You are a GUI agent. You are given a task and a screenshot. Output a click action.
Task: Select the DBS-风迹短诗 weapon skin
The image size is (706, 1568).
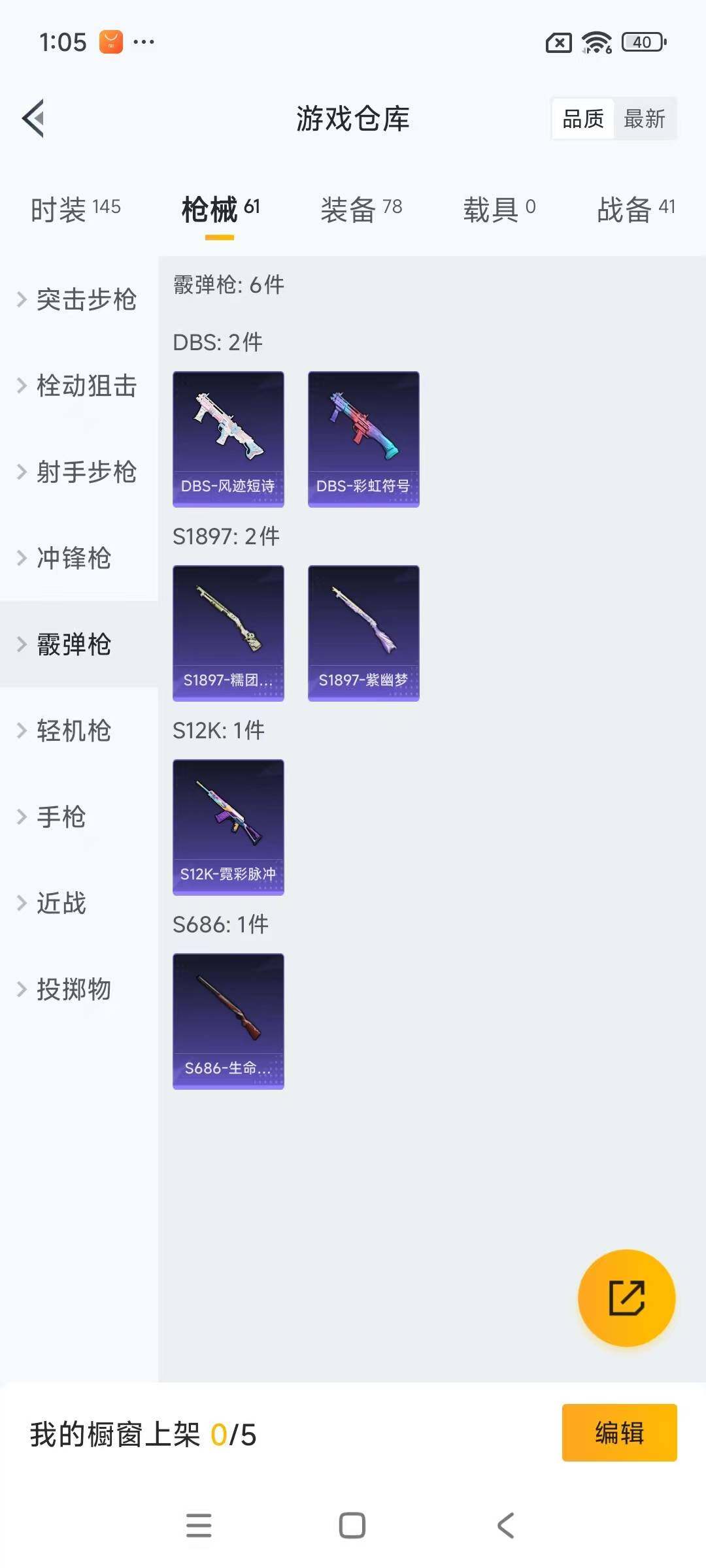[x=228, y=439]
